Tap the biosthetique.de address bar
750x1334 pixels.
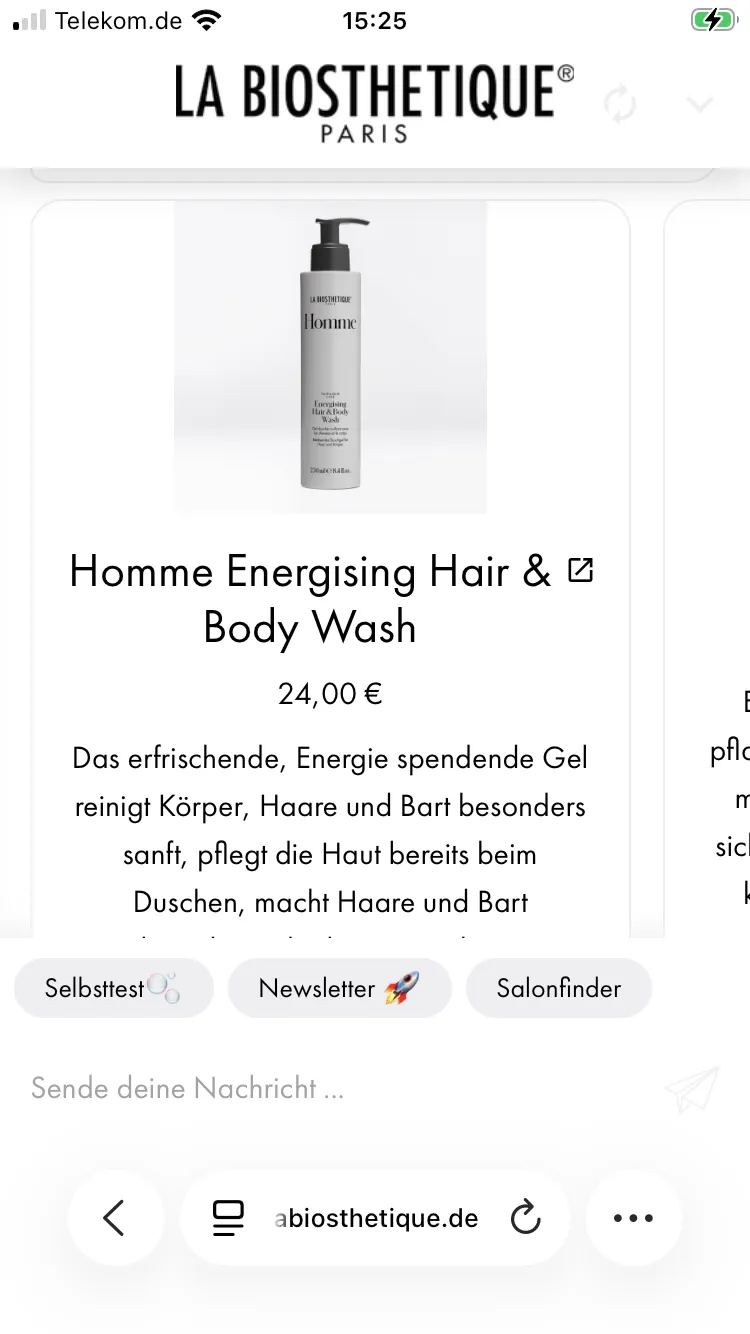(x=376, y=1218)
